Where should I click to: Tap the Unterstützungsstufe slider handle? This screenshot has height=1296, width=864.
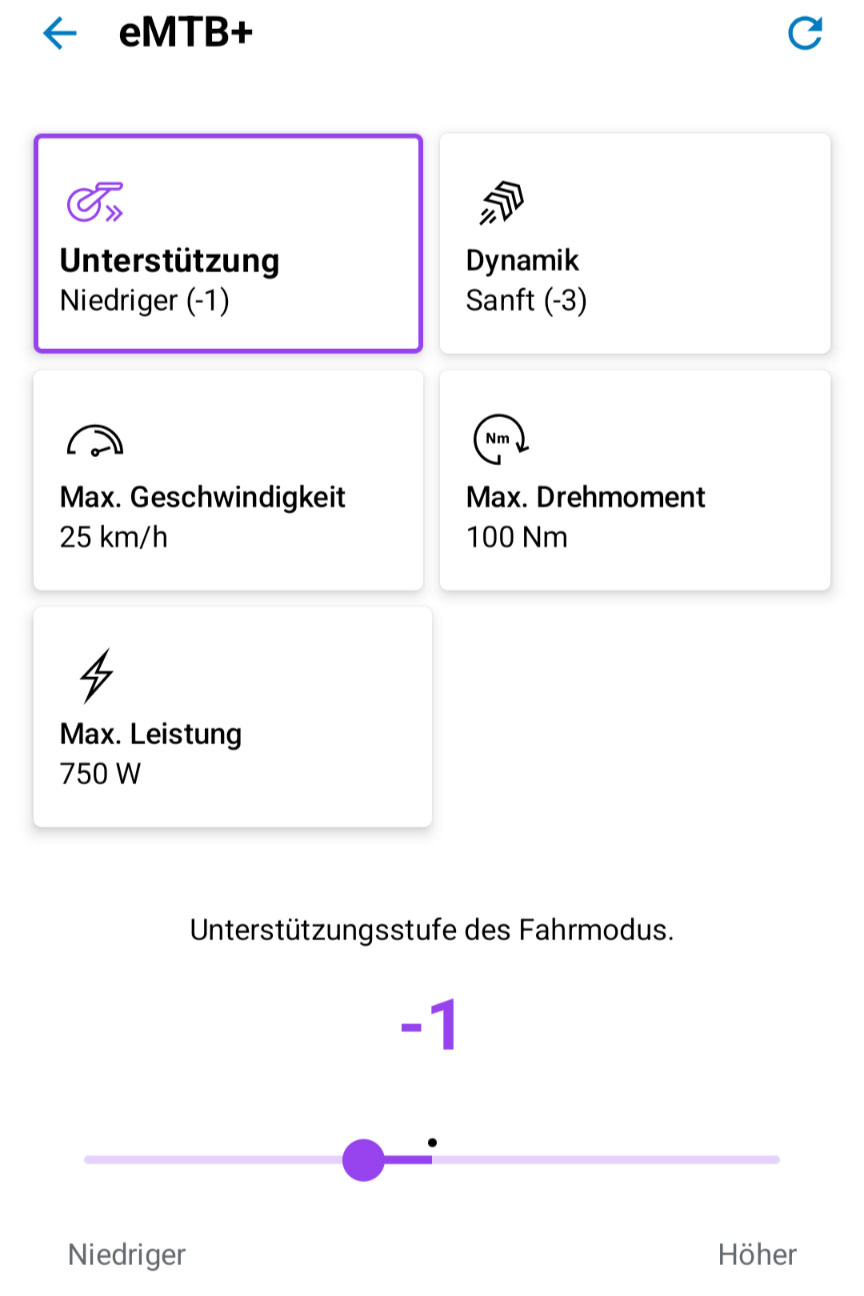click(x=363, y=1160)
